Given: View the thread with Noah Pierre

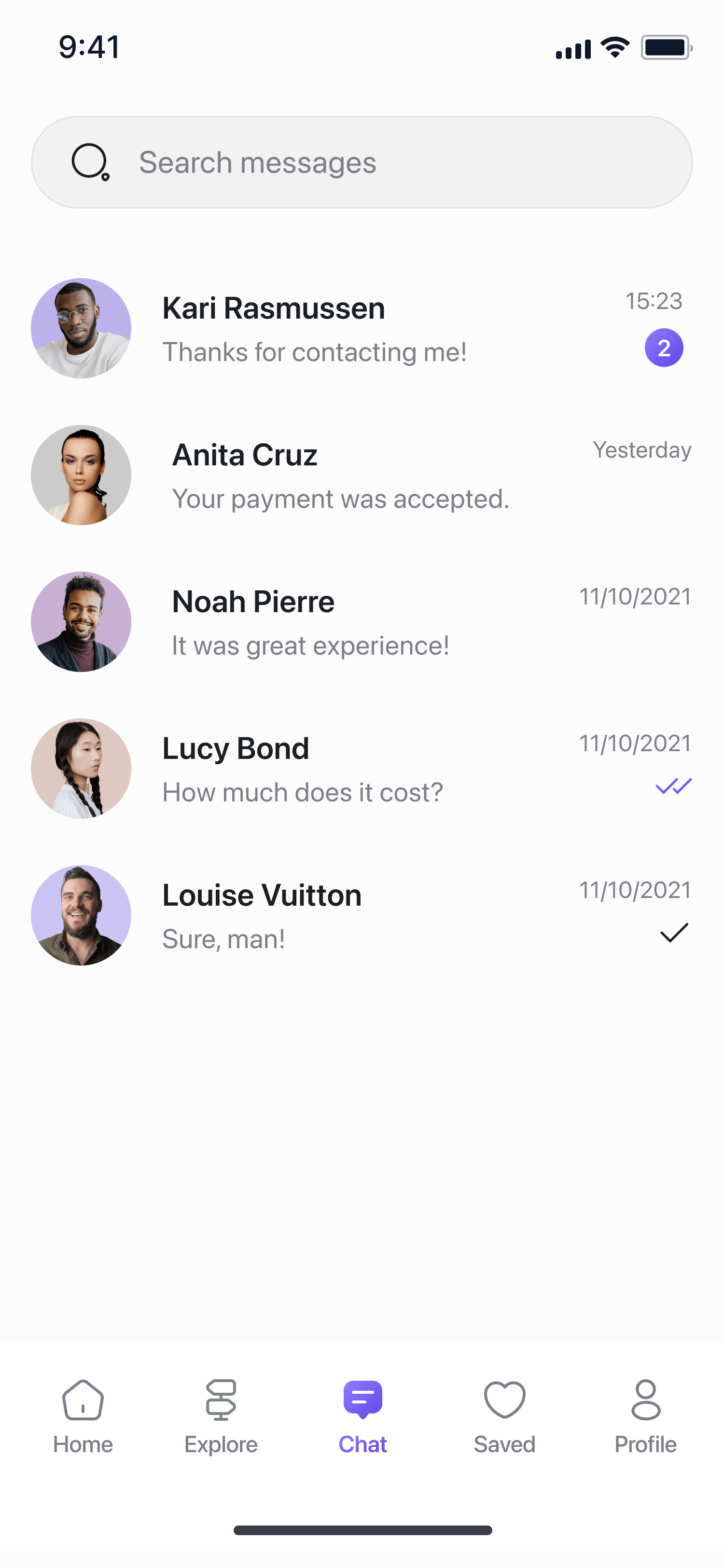Looking at the screenshot, I should coord(362,622).
